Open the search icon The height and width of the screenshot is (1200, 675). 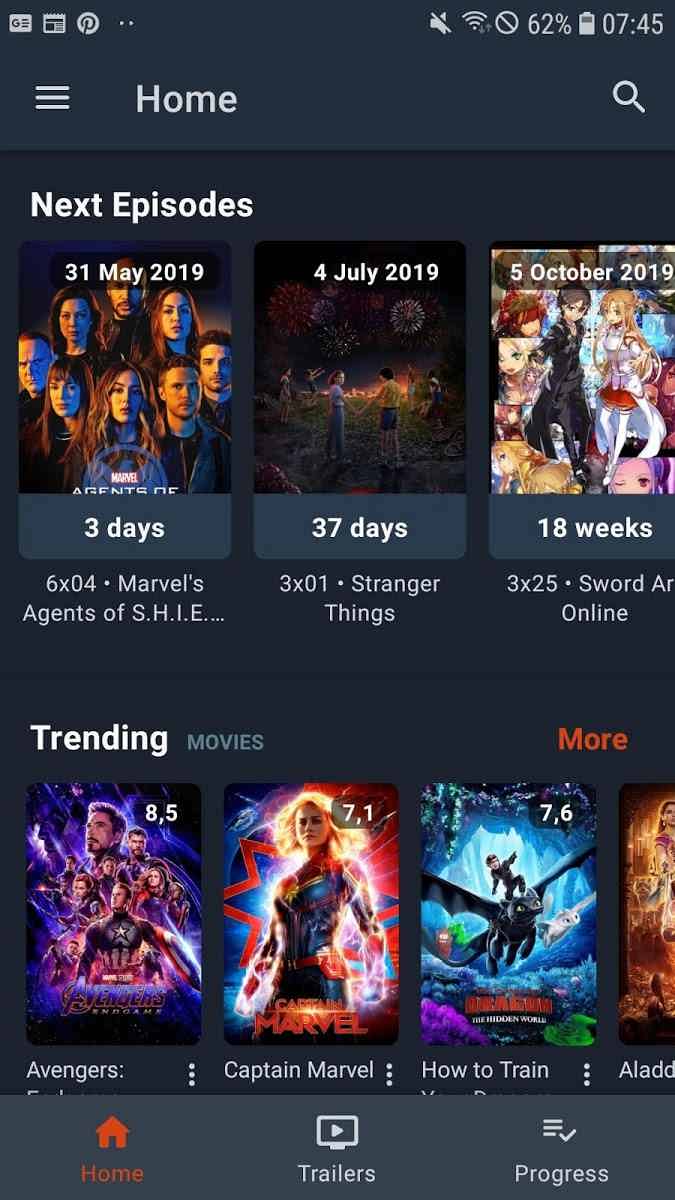[628, 97]
